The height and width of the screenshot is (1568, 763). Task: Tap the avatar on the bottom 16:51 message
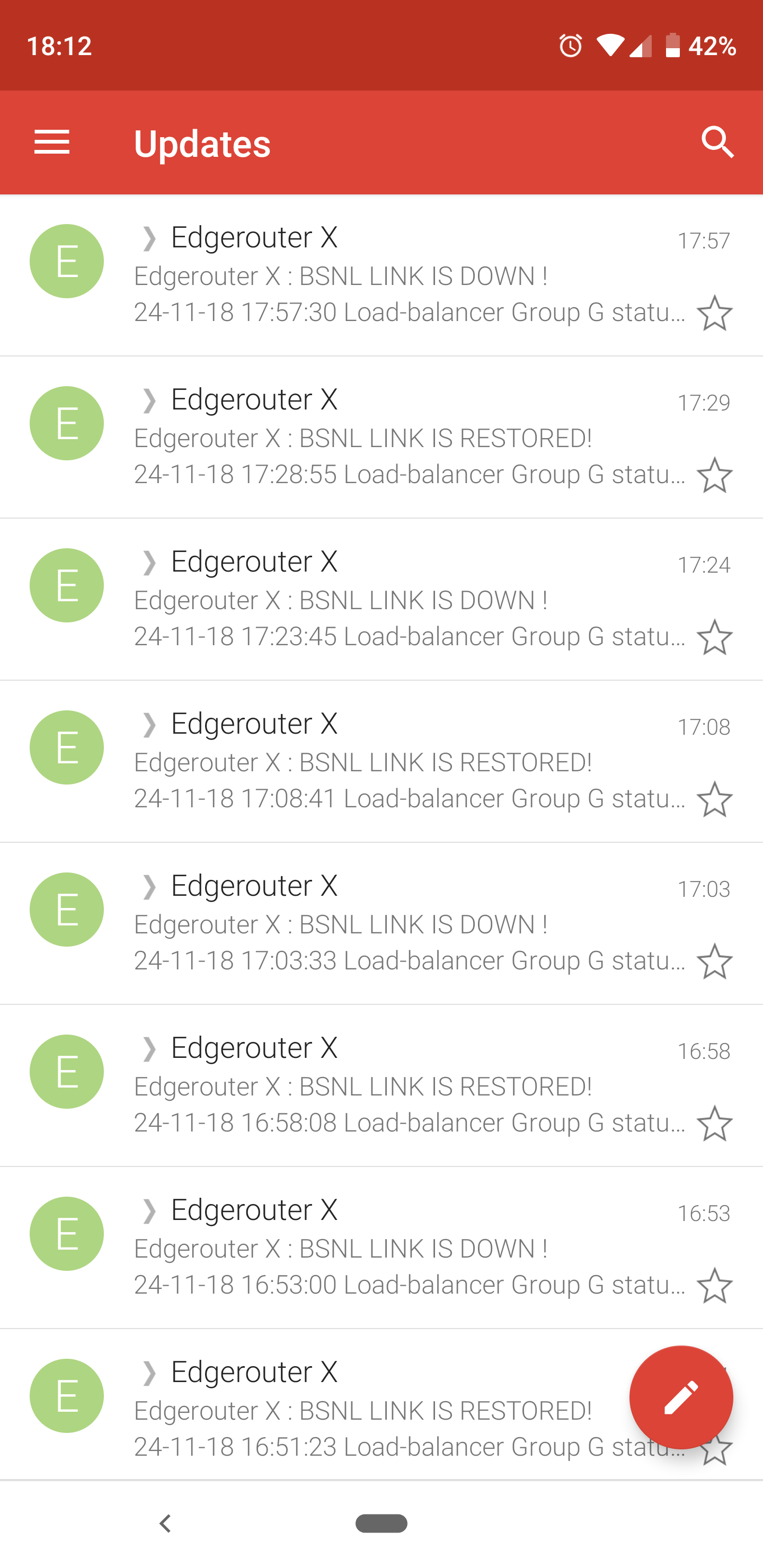tap(66, 1395)
